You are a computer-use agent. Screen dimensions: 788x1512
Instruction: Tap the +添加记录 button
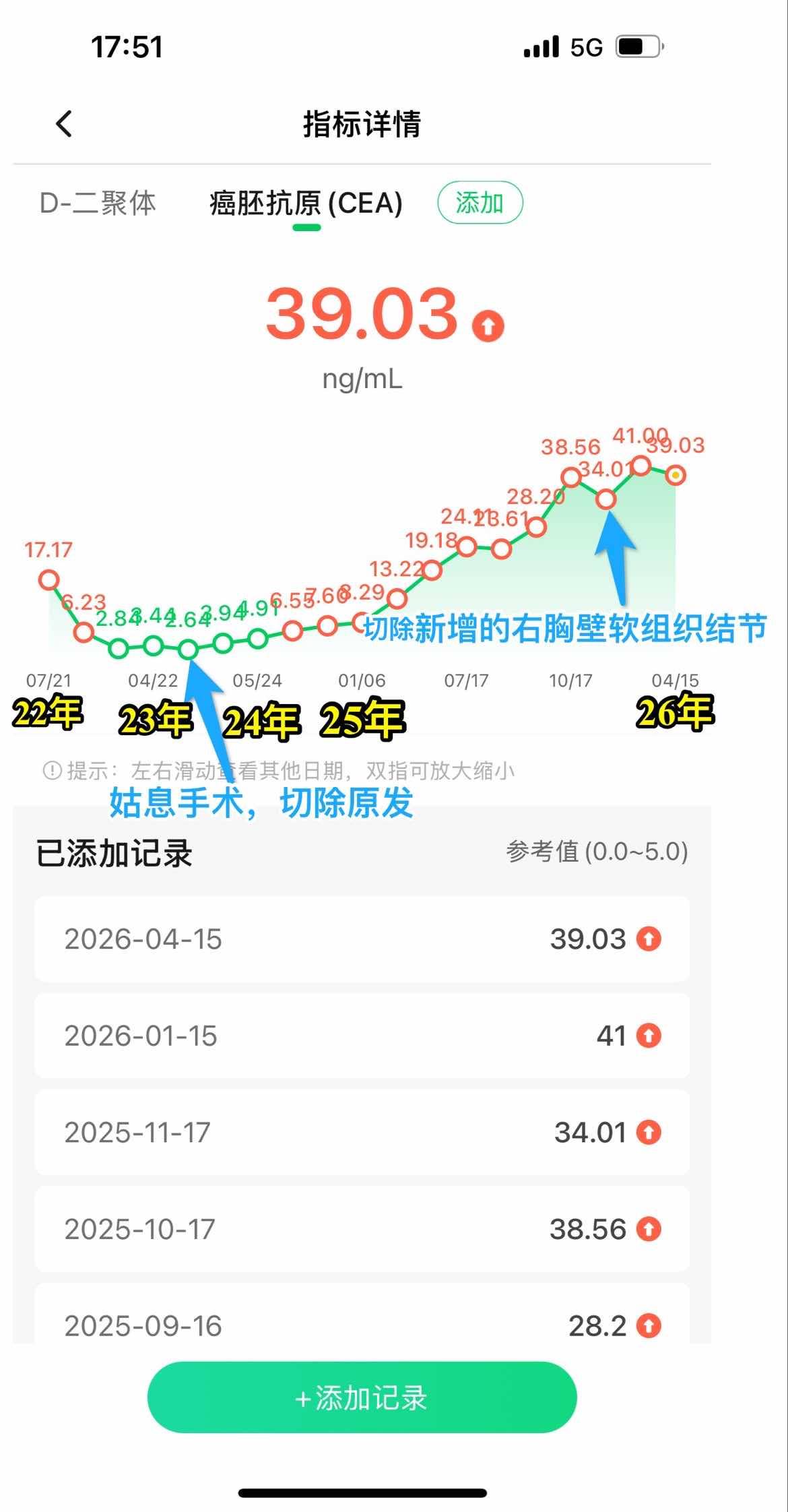point(362,1398)
